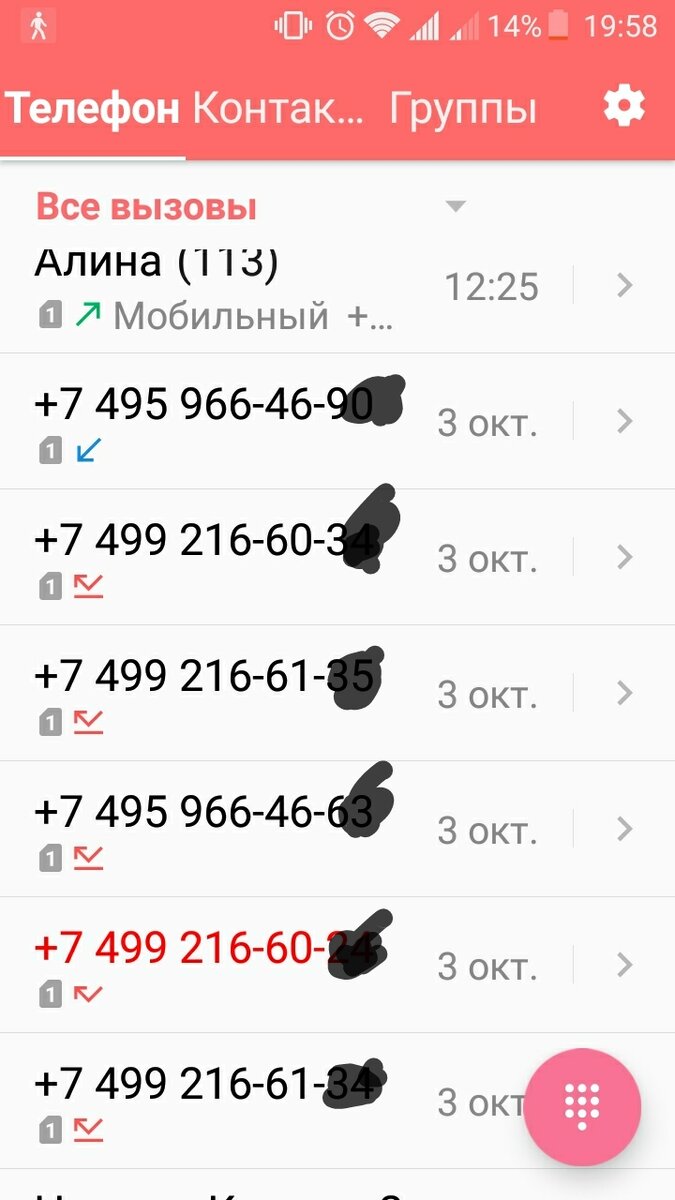Show details arrow for +7 499 216-60-34
This screenshot has width=675, height=1200.
coord(625,558)
